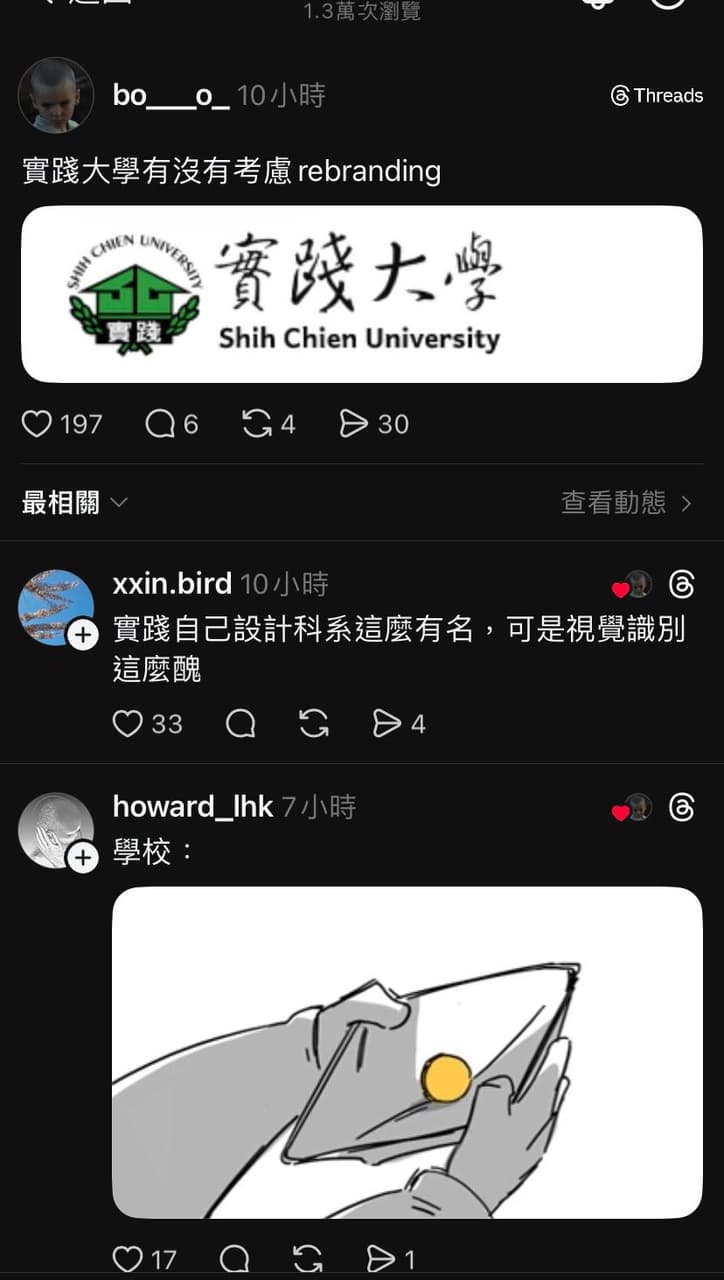
Task: Open bo___o_'s profile avatar
Action: point(56,95)
